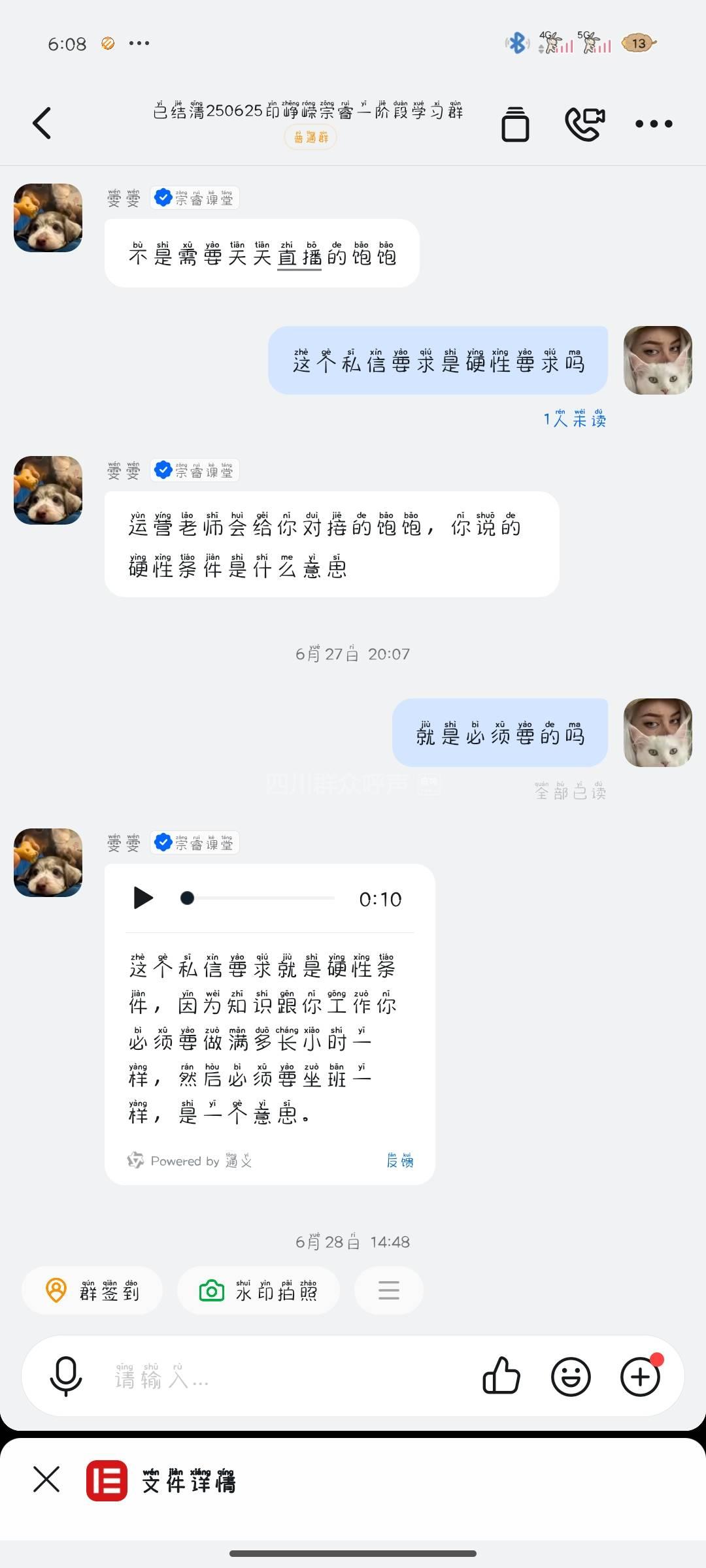Seek the voice message progress bar
The width and height of the screenshot is (706, 1568).
click(x=261, y=898)
